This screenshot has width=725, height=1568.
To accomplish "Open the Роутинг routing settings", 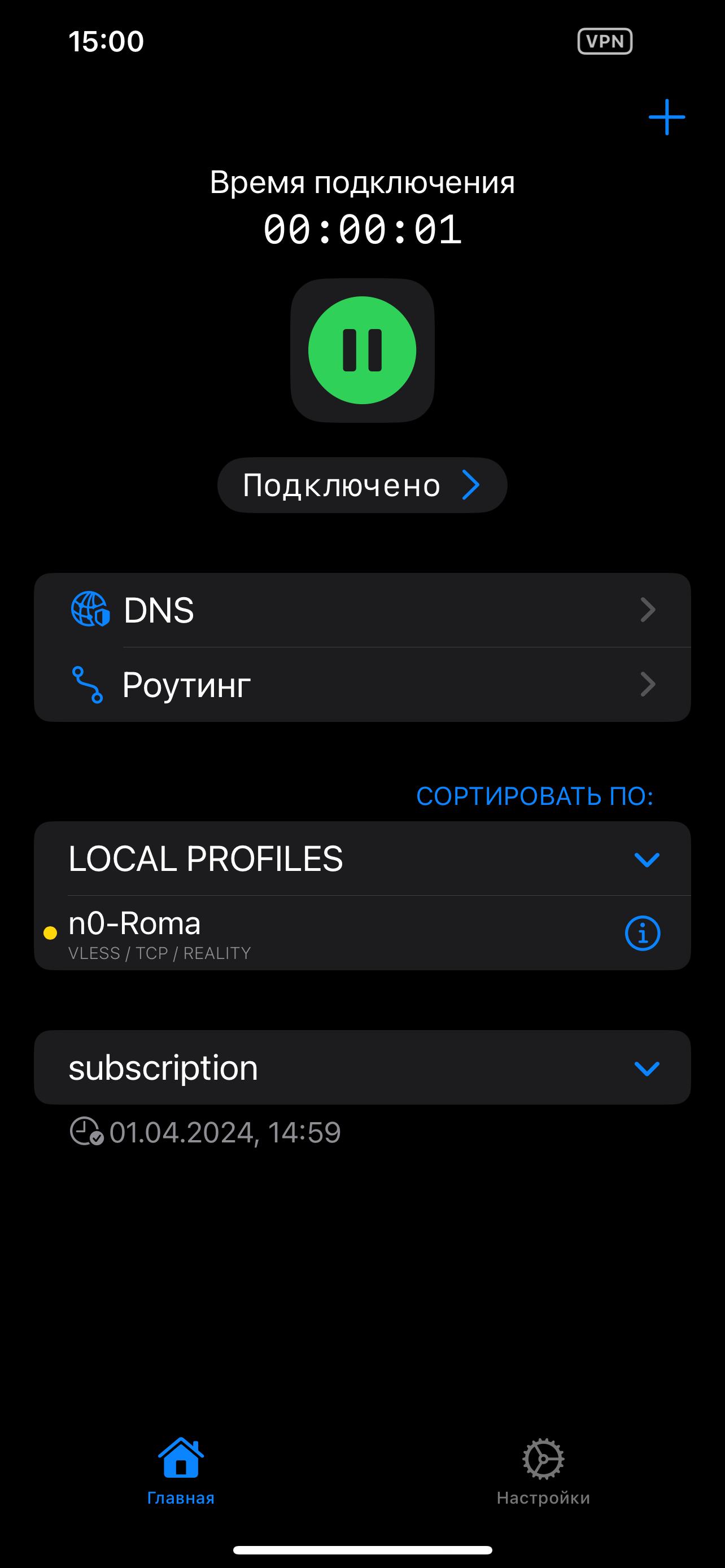I will [x=362, y=684].
